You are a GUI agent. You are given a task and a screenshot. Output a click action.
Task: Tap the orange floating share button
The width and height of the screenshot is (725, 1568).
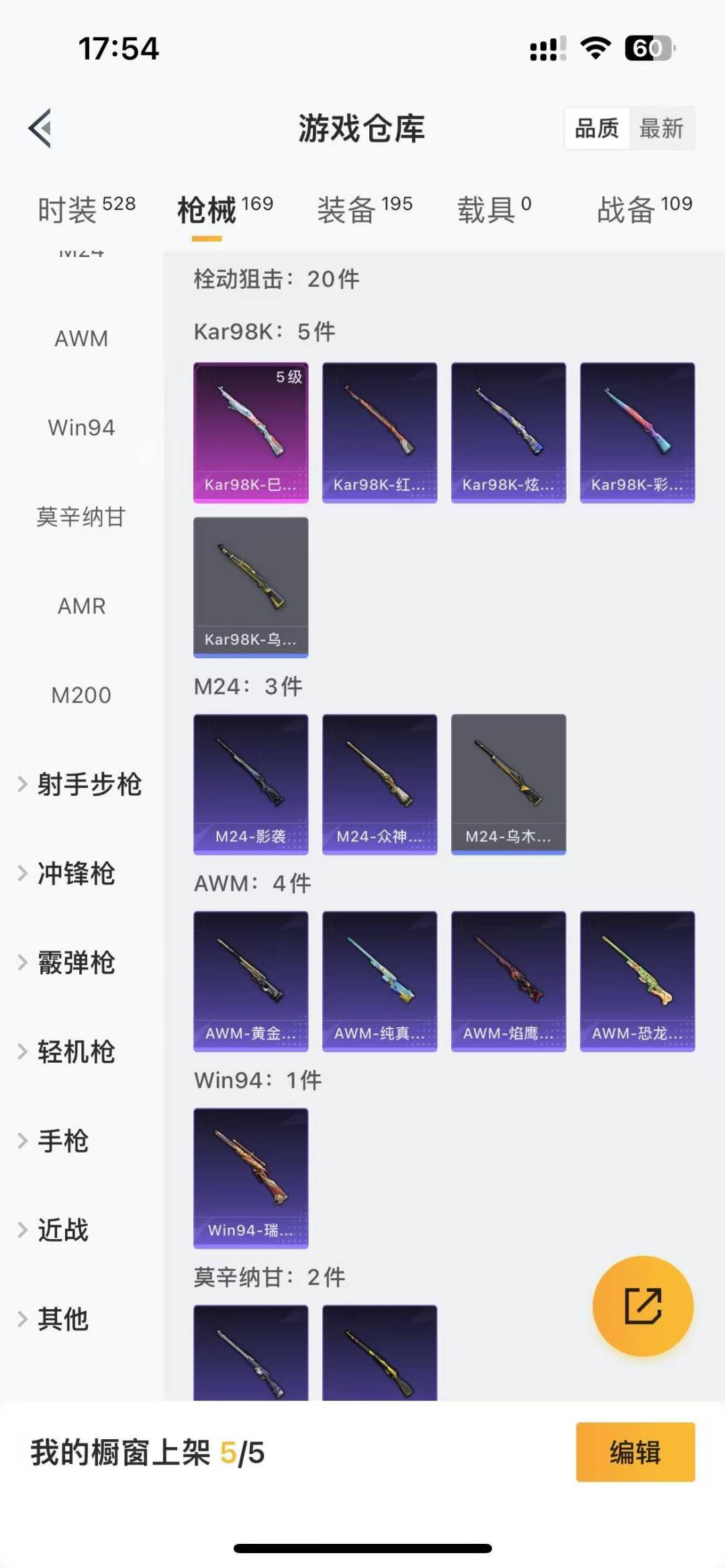pyautogui.click(x=642, y=1306)
